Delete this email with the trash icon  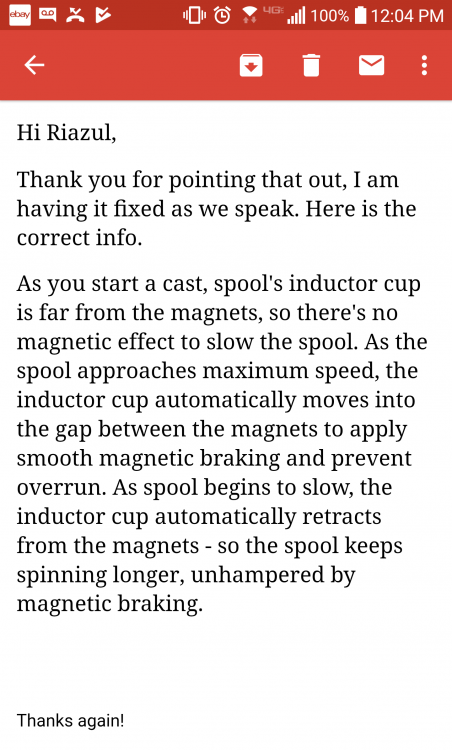(311, 65)
